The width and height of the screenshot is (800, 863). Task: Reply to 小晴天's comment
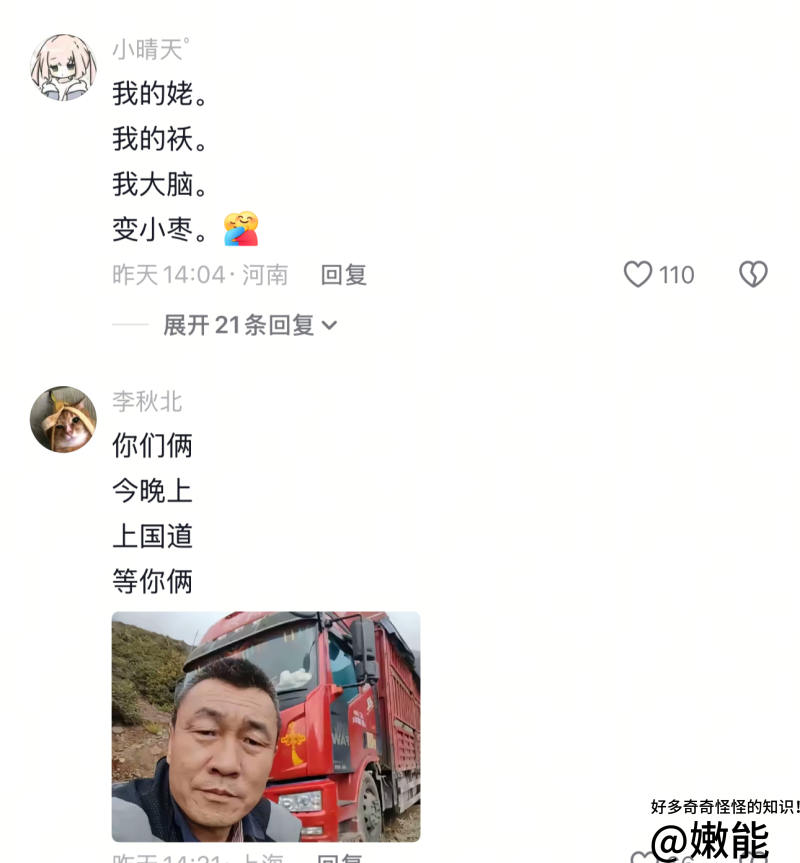point(343,275)
